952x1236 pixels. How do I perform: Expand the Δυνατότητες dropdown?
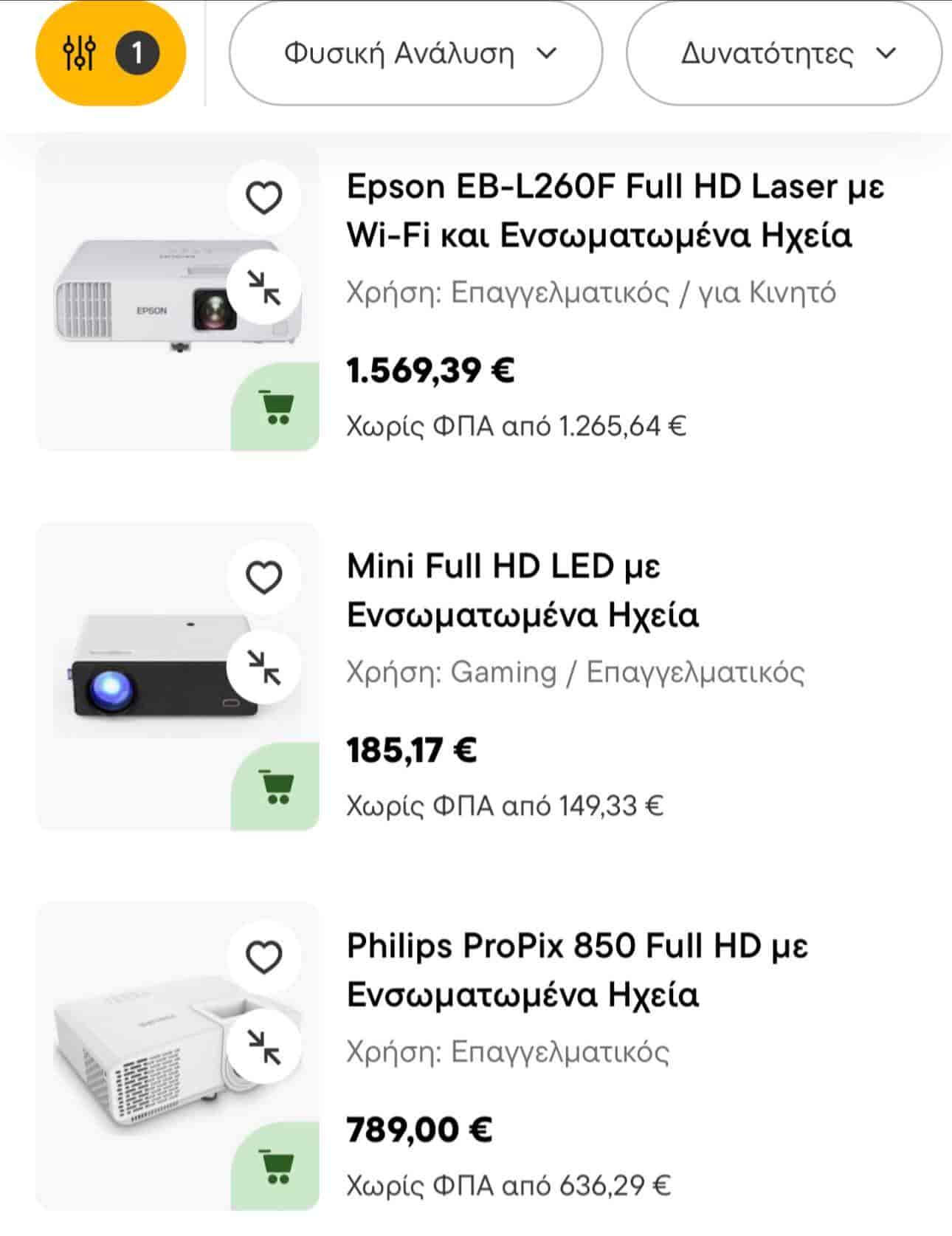click(x=784, y=53)
